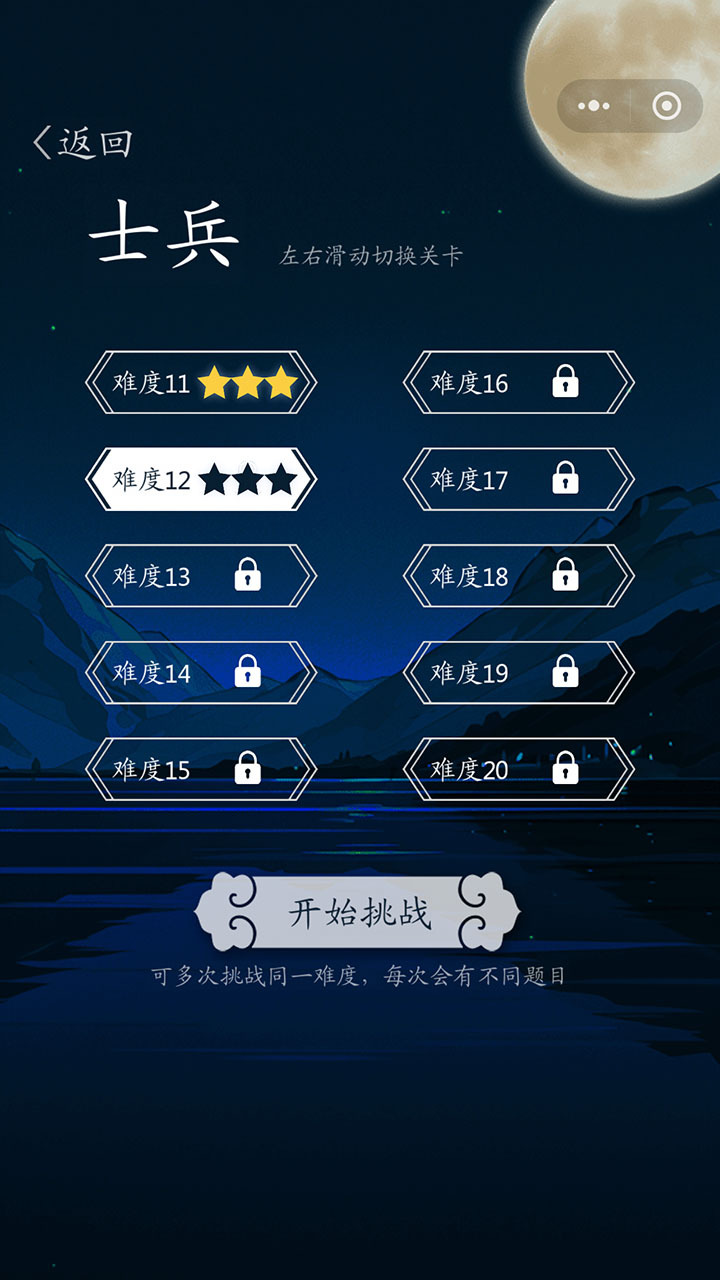Start the challenge with 开始挑战
Viewport: 720px width, 1280px height.
pos(358,913)
